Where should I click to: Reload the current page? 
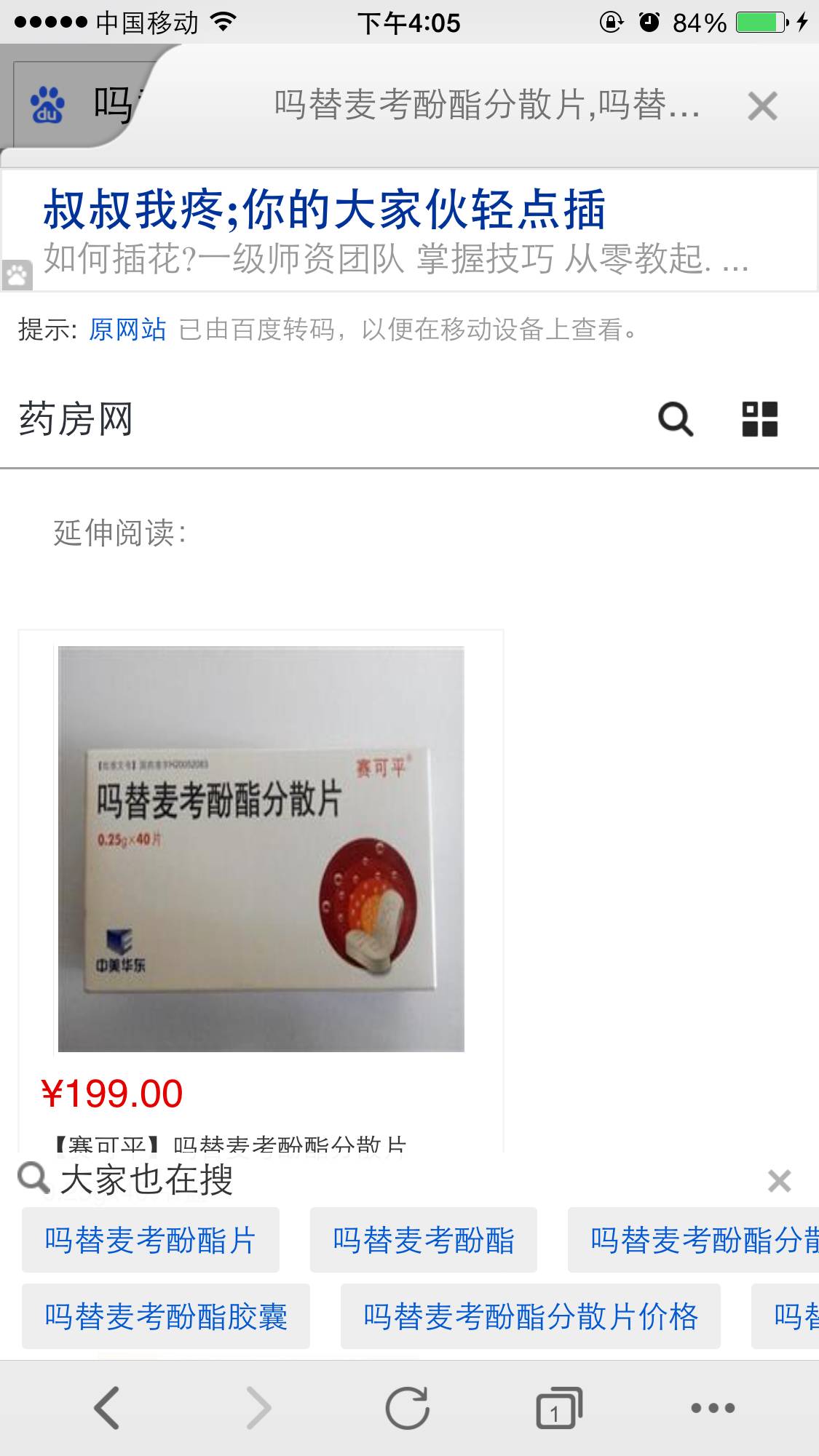click(408, 1408)
